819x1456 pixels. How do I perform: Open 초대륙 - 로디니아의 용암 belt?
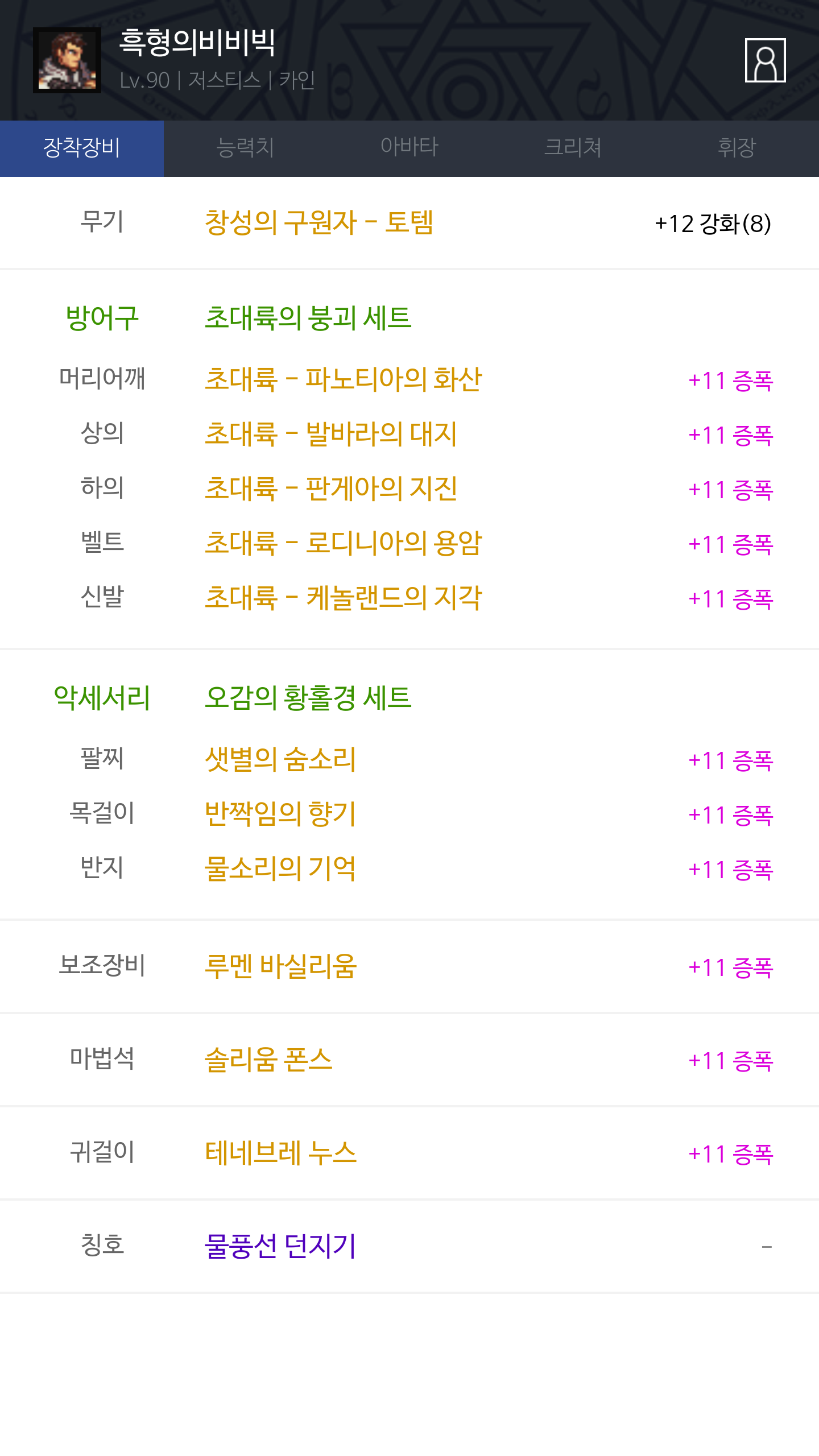tap(343, 543)
